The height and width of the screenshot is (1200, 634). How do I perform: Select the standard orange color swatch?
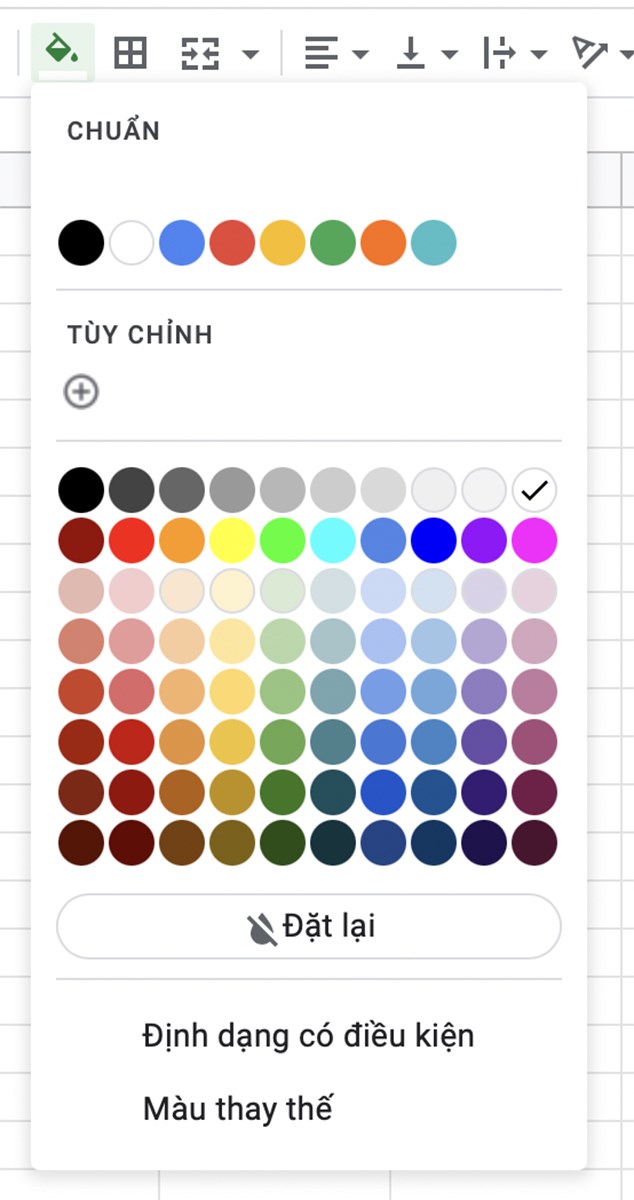(383, 243)
